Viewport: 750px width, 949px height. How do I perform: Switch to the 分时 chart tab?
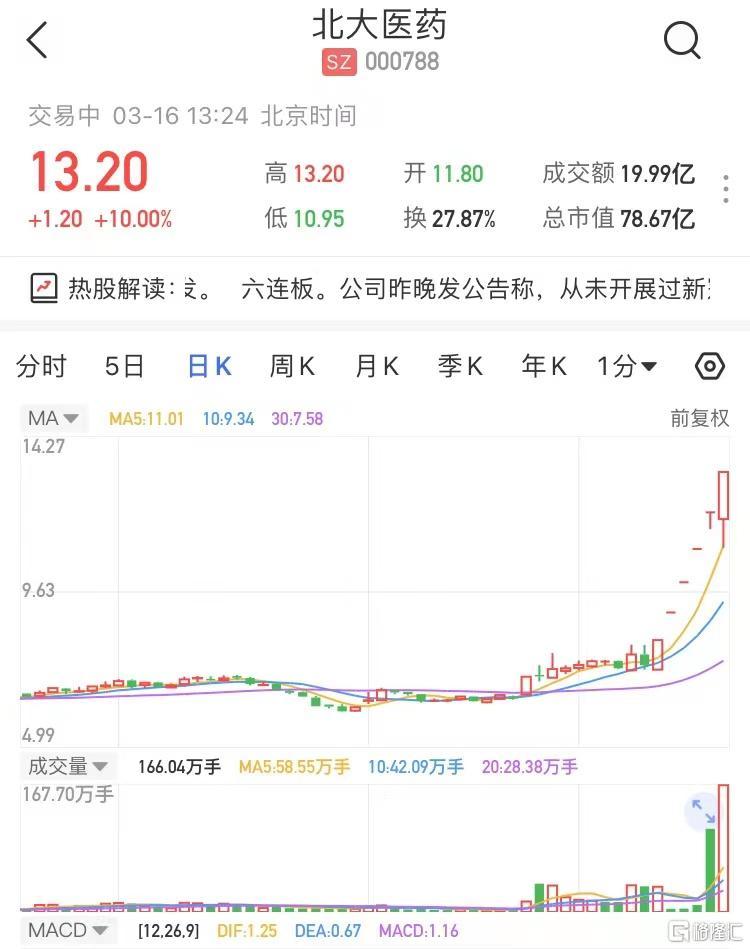click(x=41, y=367)
